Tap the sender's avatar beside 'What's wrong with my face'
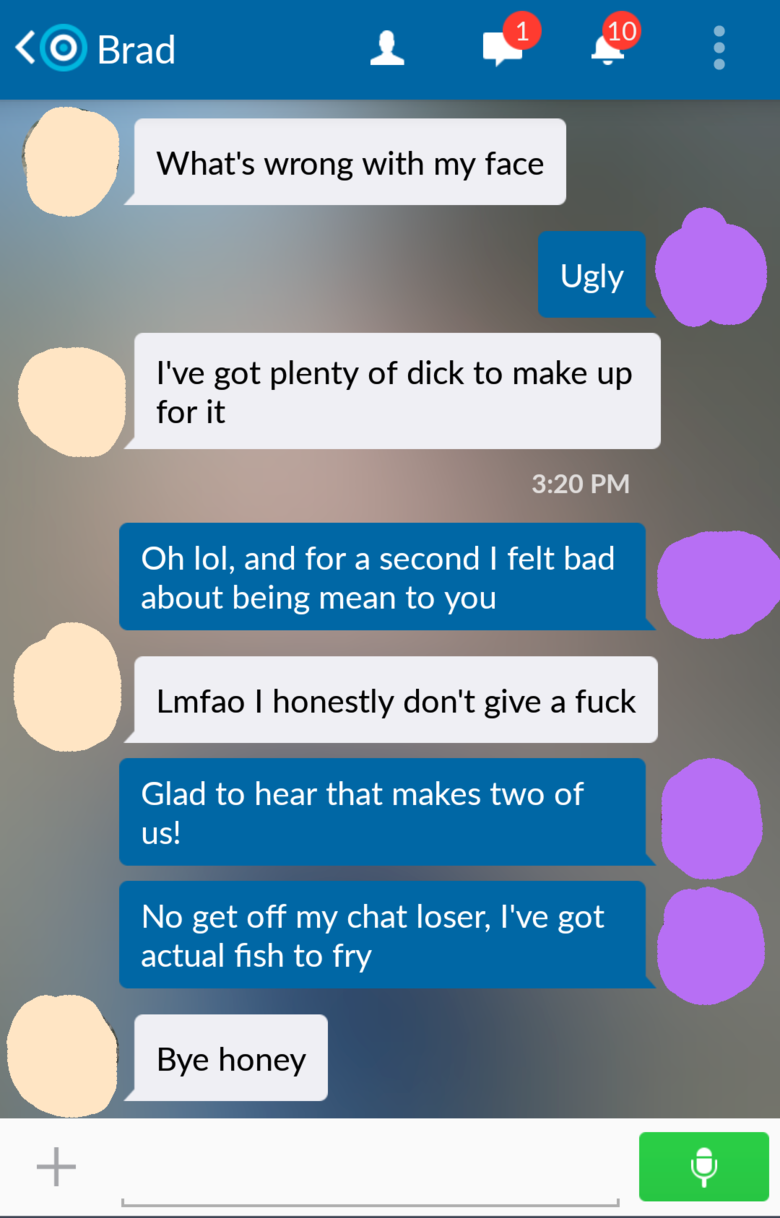 [x=70, y=162]
